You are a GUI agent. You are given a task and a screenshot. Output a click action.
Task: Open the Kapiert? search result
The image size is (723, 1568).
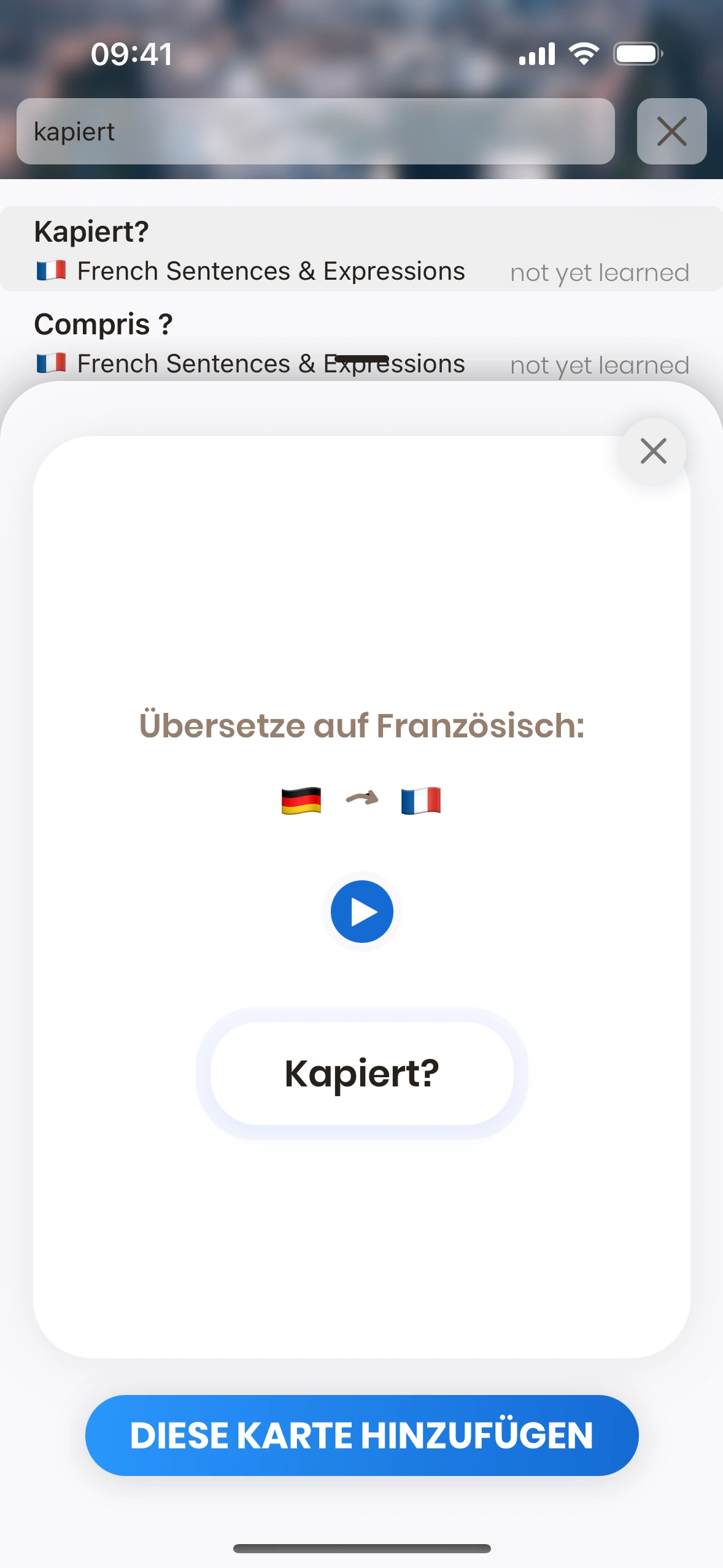361,250
